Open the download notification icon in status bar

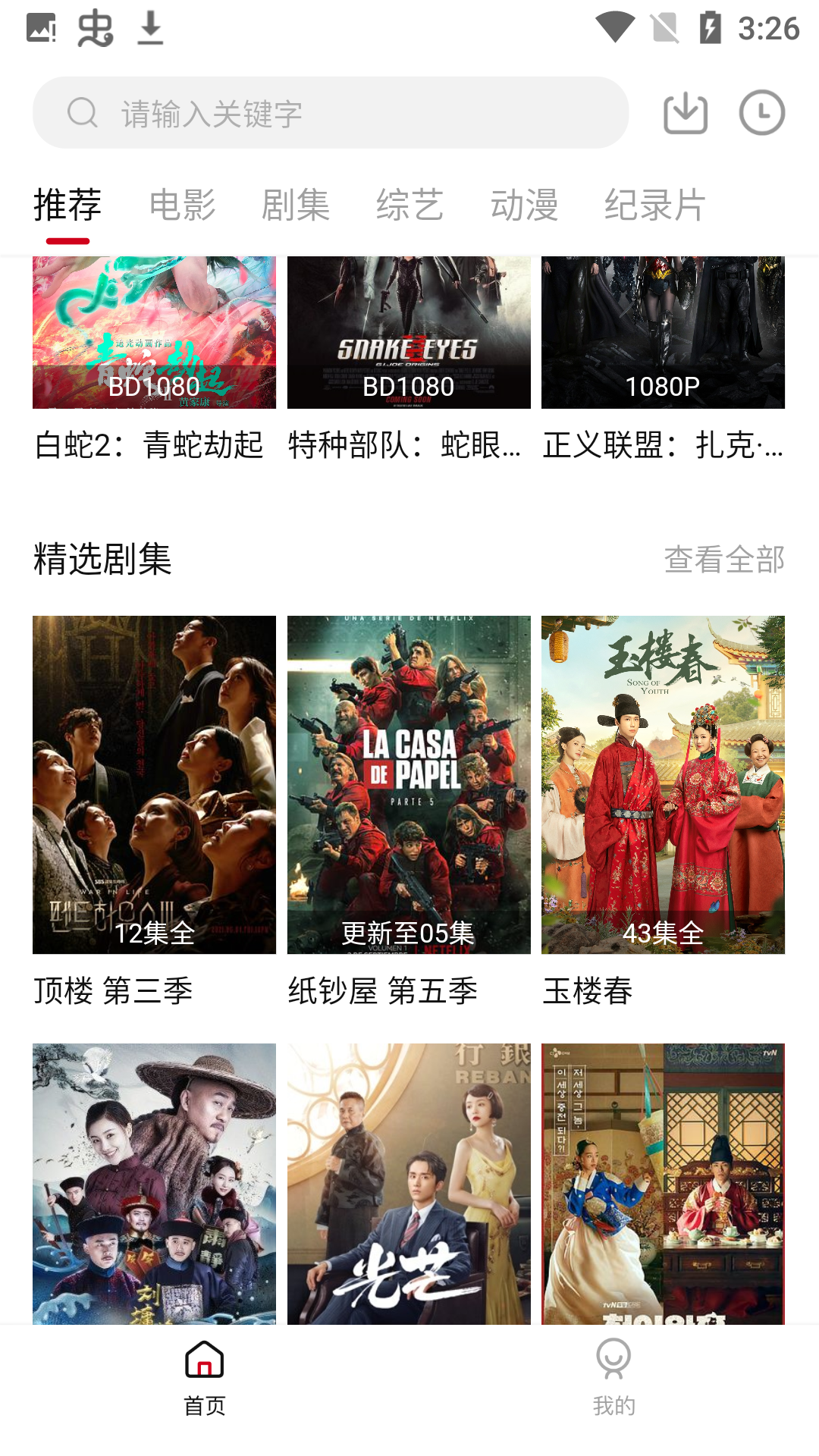tap(149, 29)
